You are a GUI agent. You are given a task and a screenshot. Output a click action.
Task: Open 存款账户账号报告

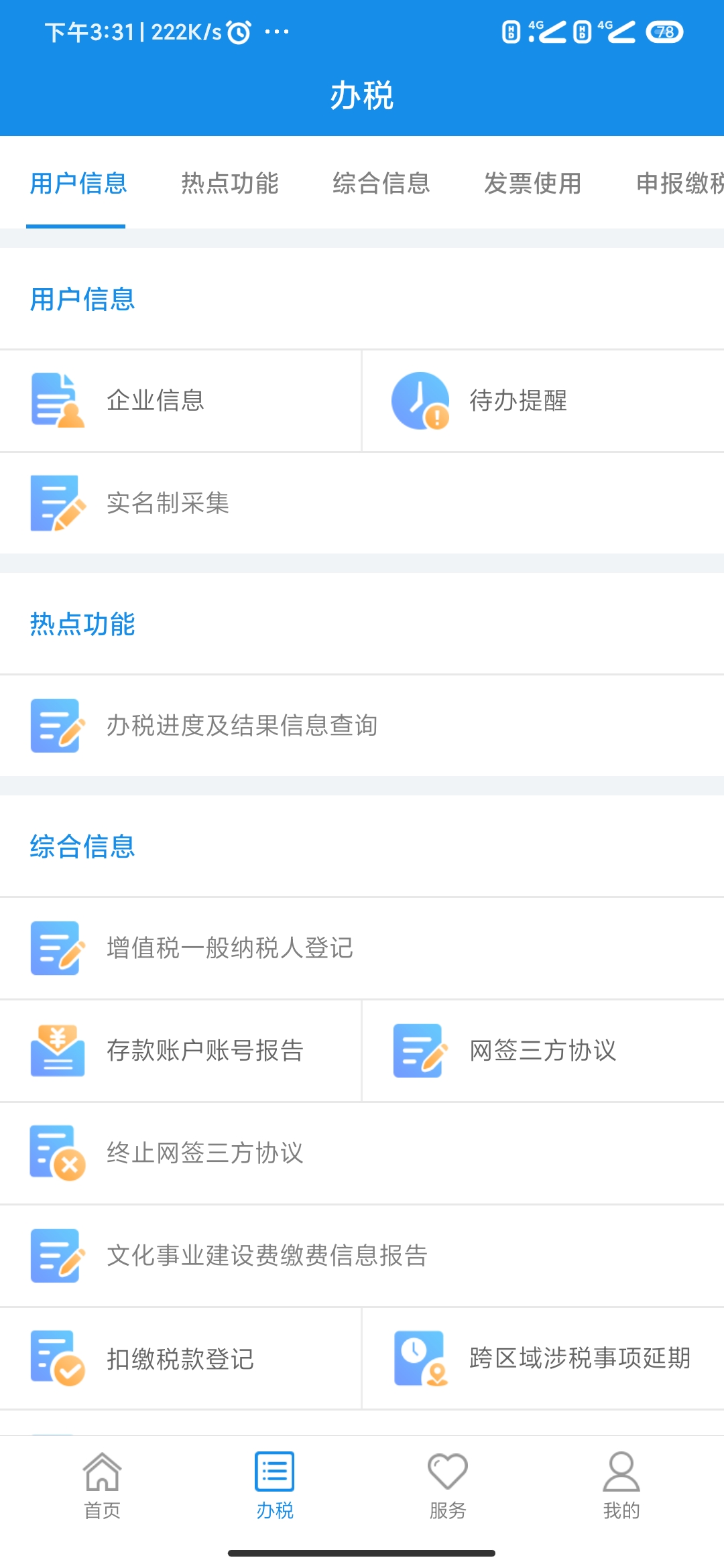click(204, 1051)
